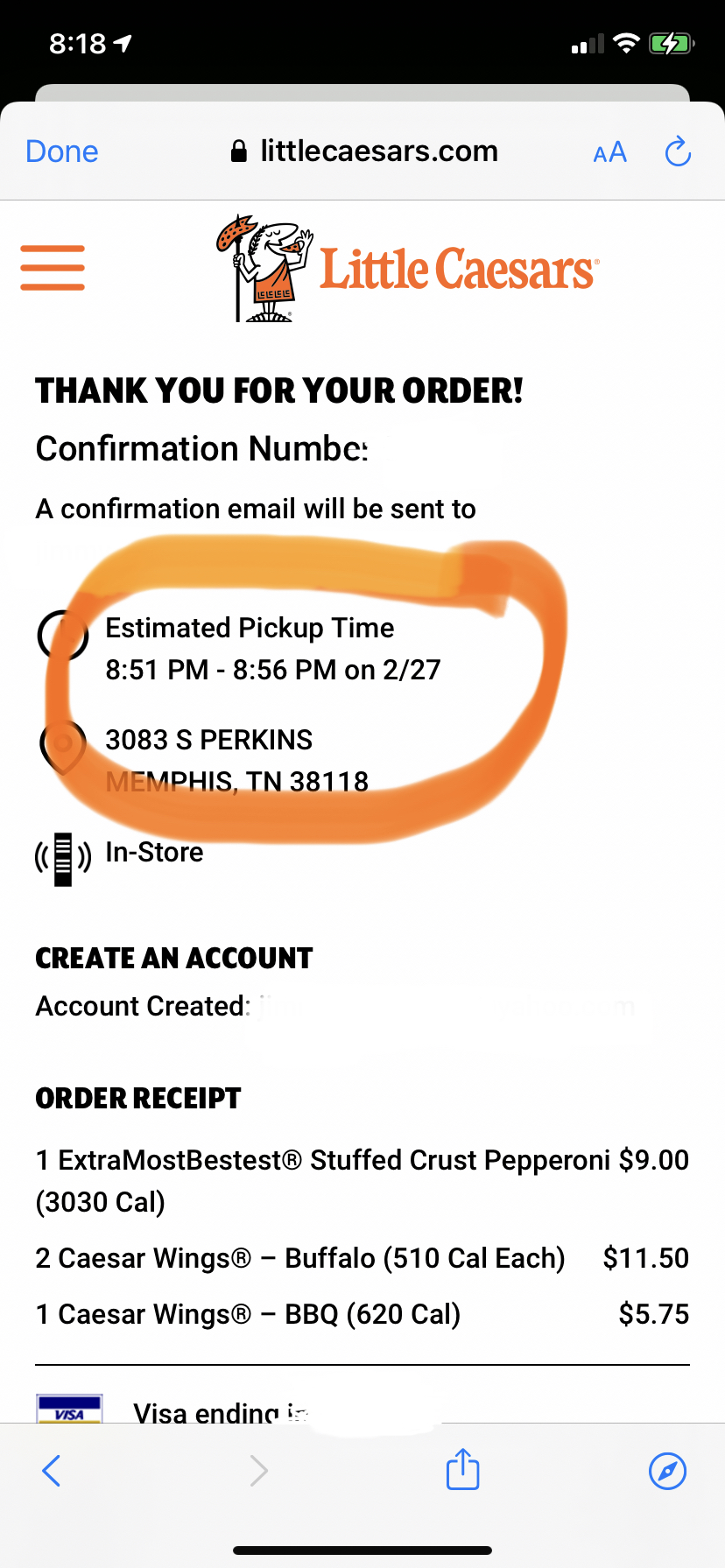Viewport: 725px width, 1568px height.
Task: Open the orange hamburger menu
Action: [x=53, y=267]
